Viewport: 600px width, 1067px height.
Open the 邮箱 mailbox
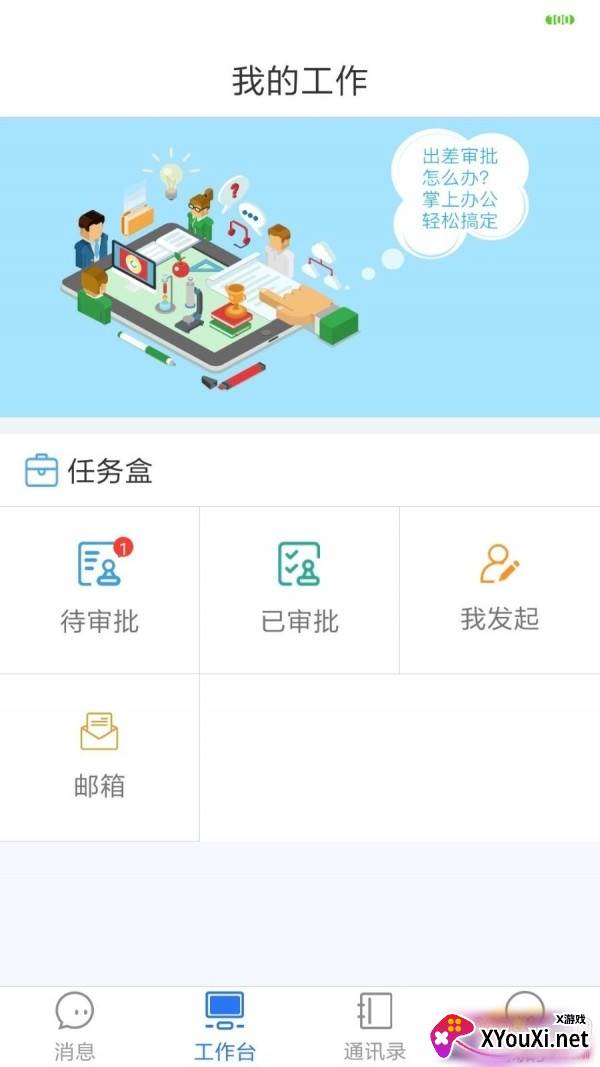click(x=100, y=757)
